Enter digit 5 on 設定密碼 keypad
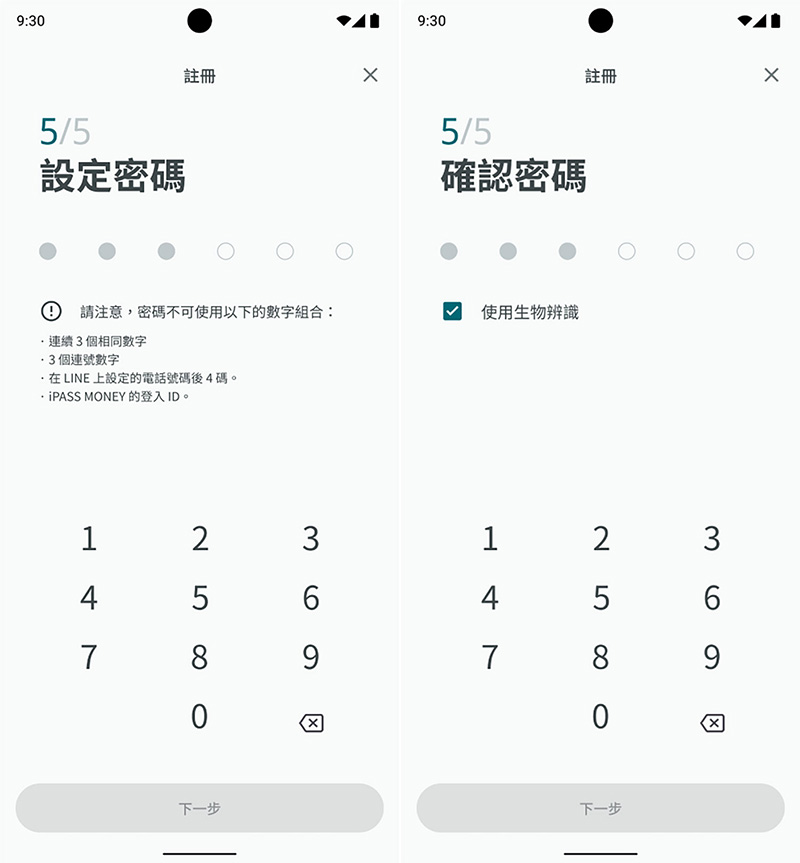Screen dimensions: 800x863 [200, 598]
